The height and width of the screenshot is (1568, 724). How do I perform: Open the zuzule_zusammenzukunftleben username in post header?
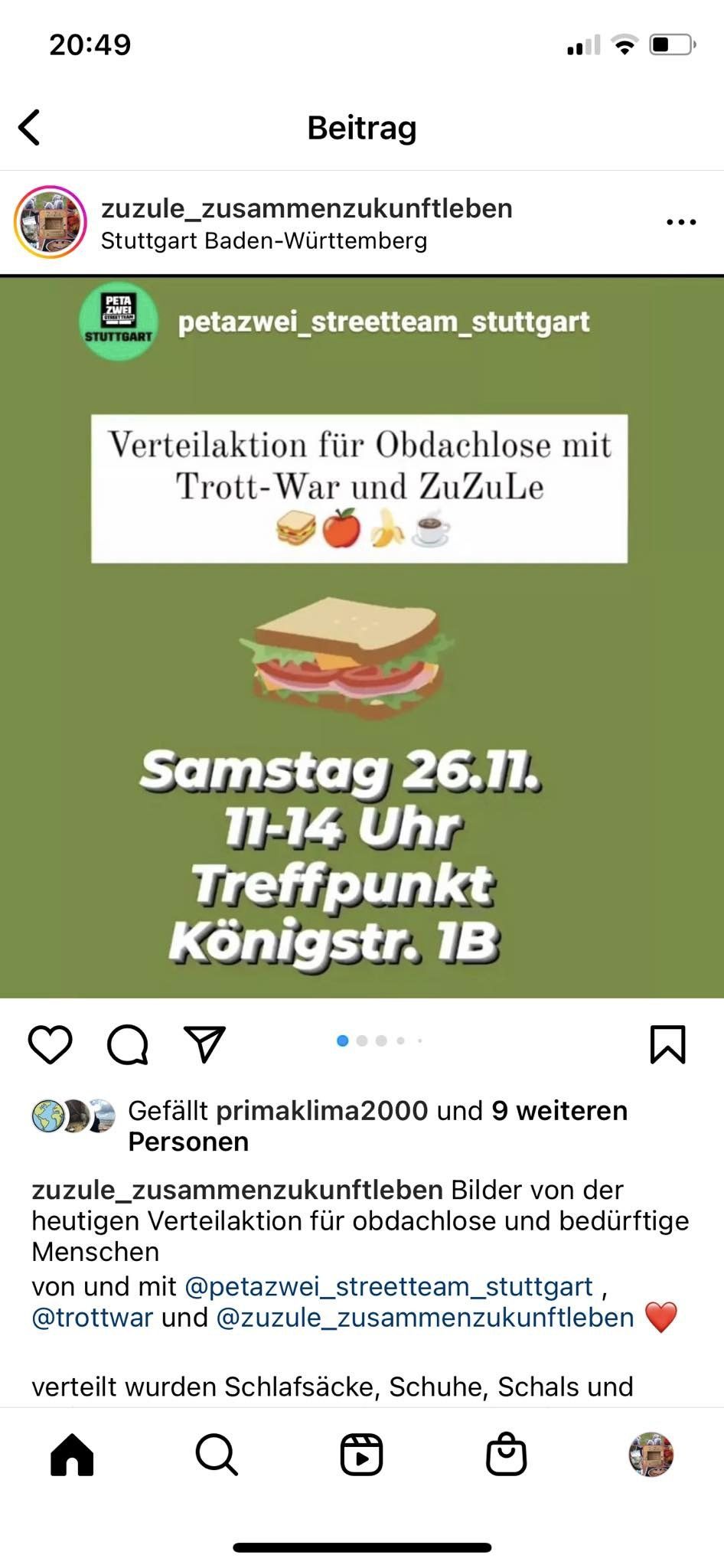tap(306, 208)
